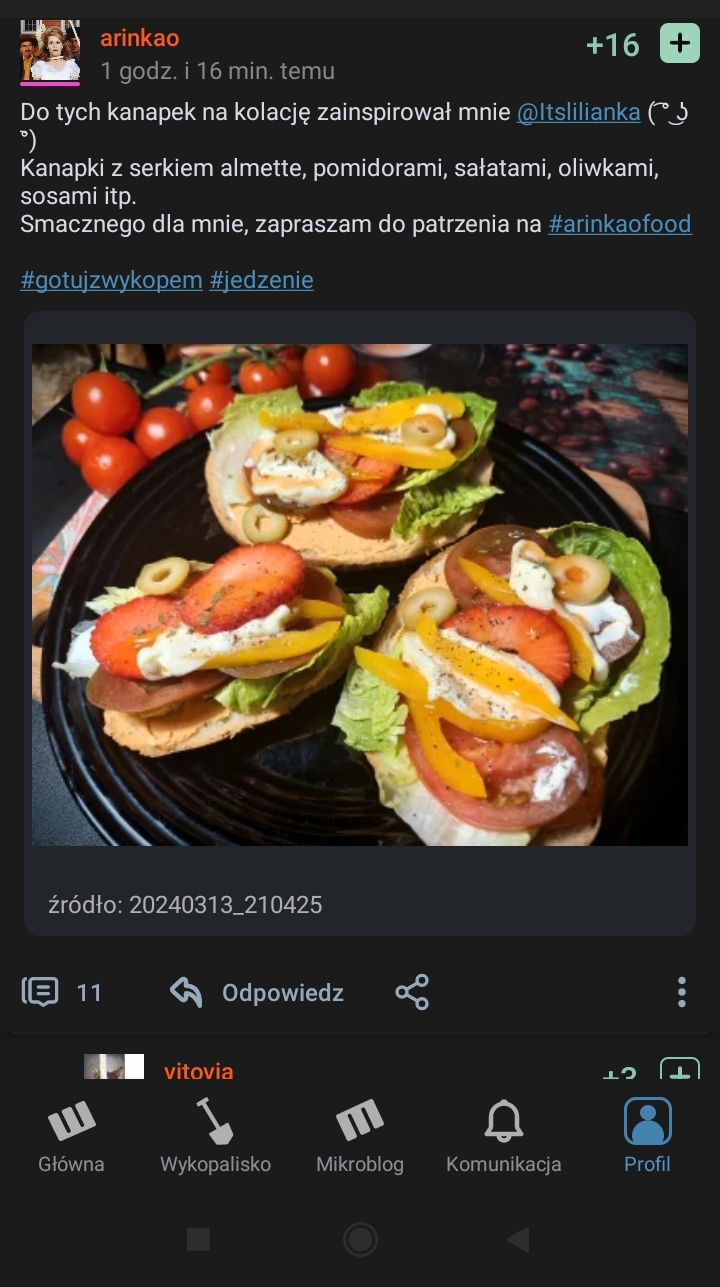Go to the Główna tab
The width and height of the screenshot is (720, 1287).
pos(71,1136)
